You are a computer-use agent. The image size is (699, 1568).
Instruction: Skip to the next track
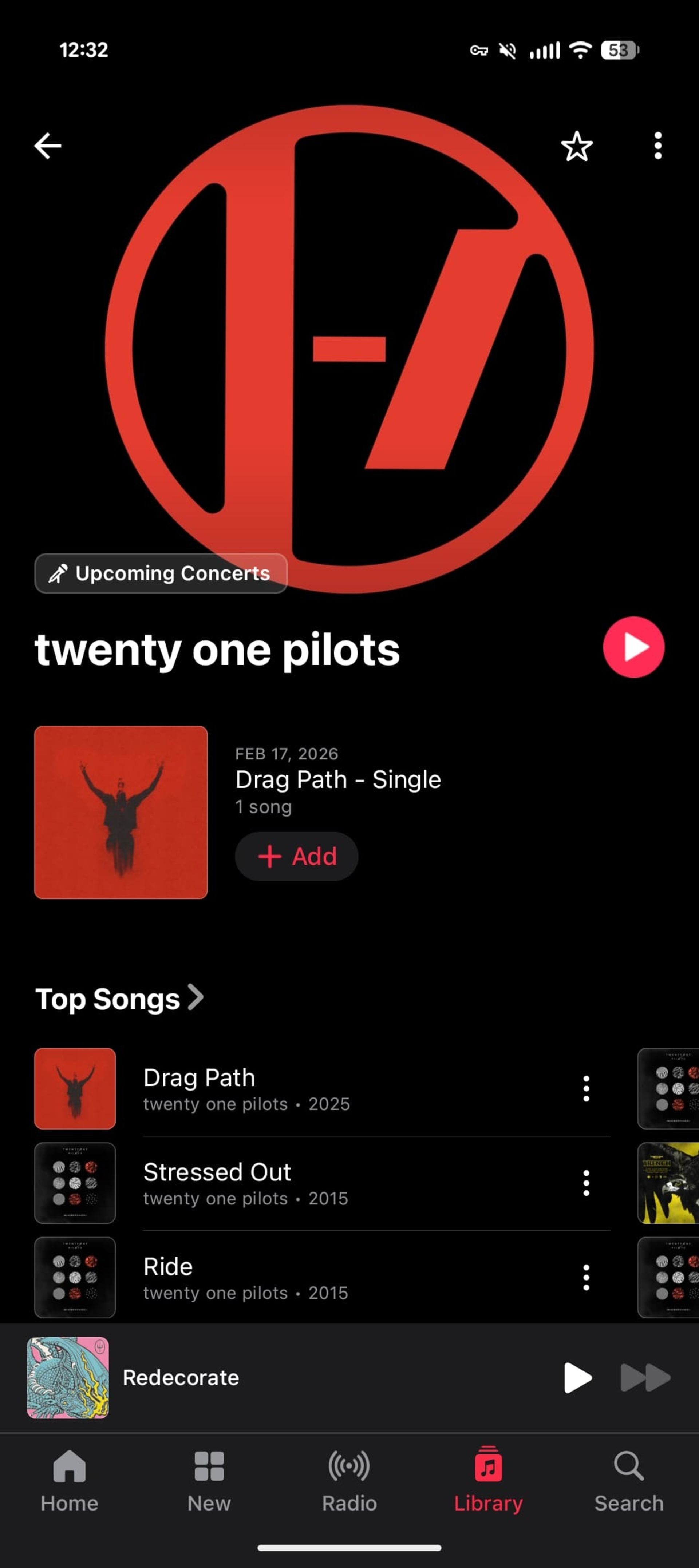[645, 1377]
